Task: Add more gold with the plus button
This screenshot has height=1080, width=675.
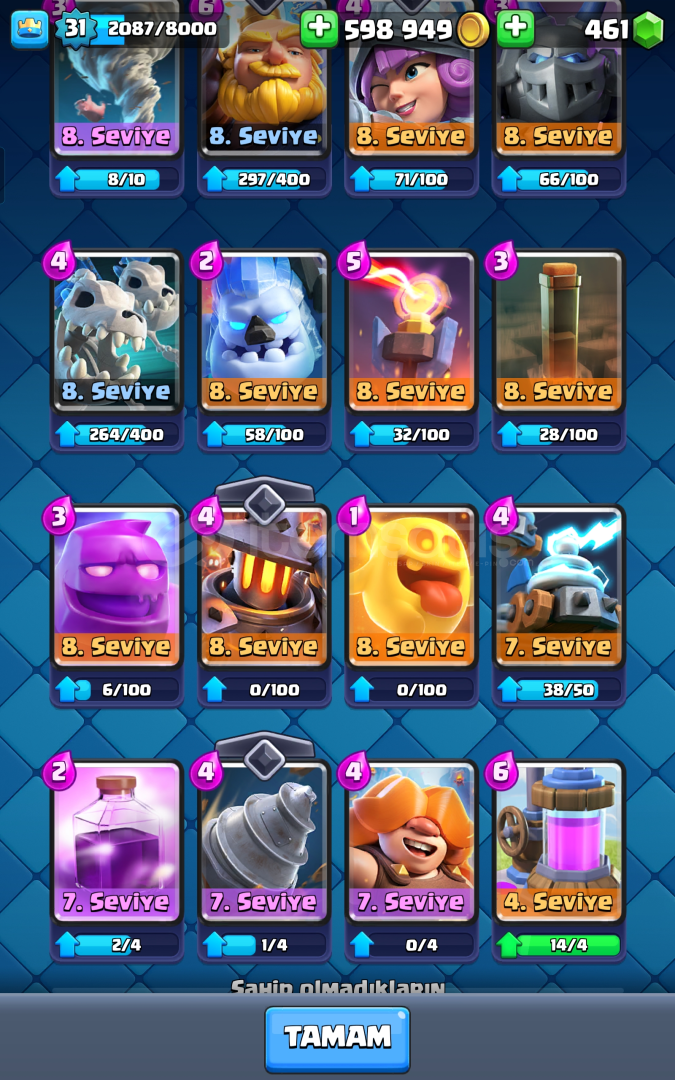Action: click(319, 29)
